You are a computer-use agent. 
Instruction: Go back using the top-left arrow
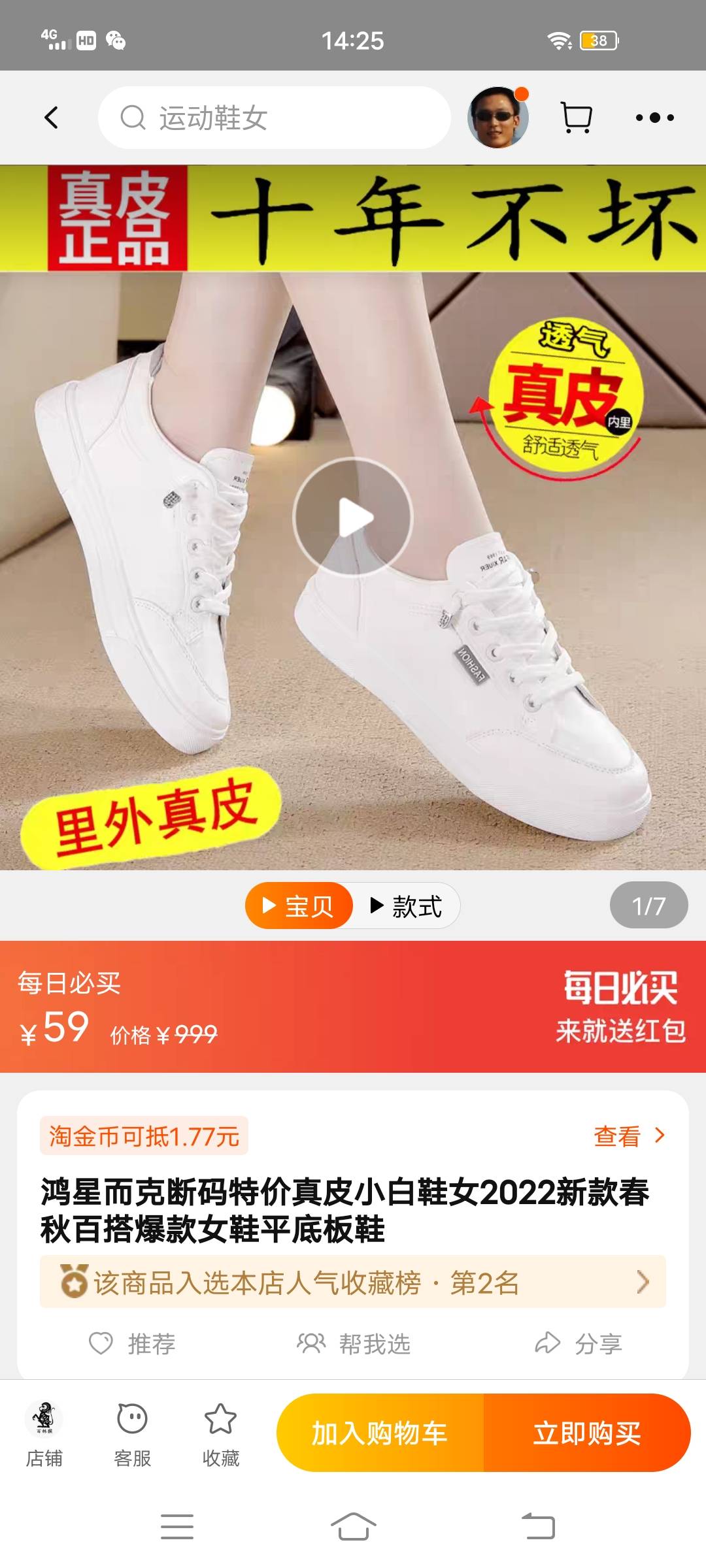[x=51, y=118]
